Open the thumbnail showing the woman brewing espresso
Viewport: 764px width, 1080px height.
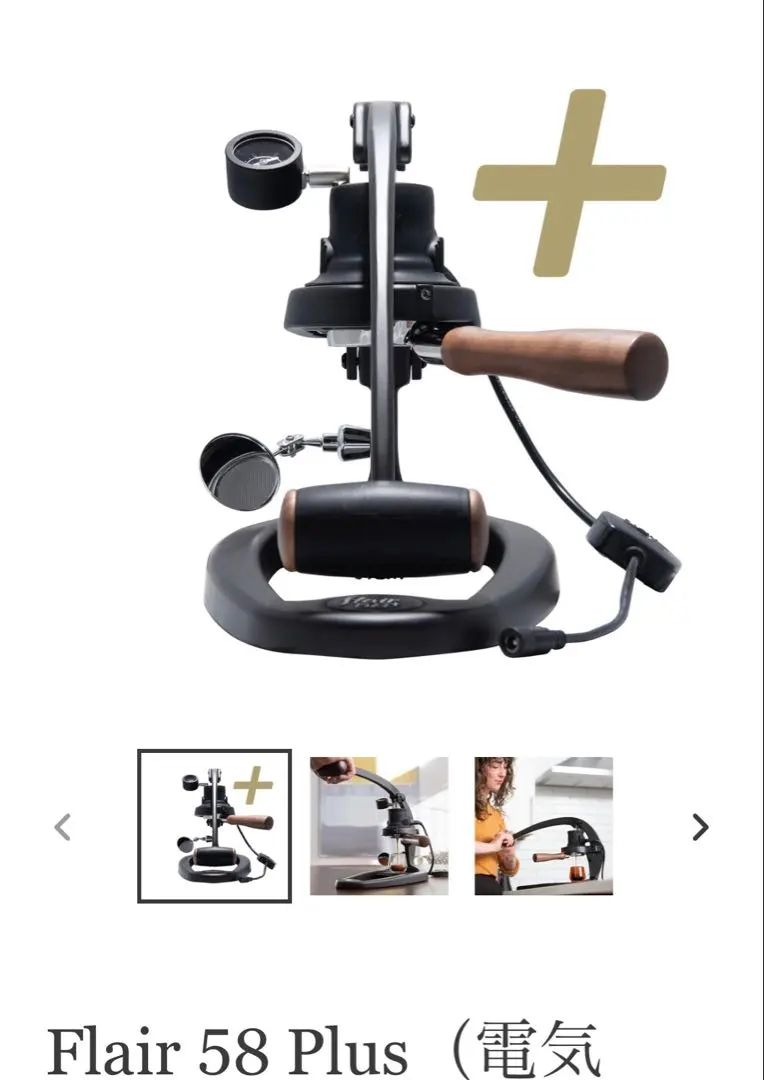pyautogui.click(x=543, y=826)
